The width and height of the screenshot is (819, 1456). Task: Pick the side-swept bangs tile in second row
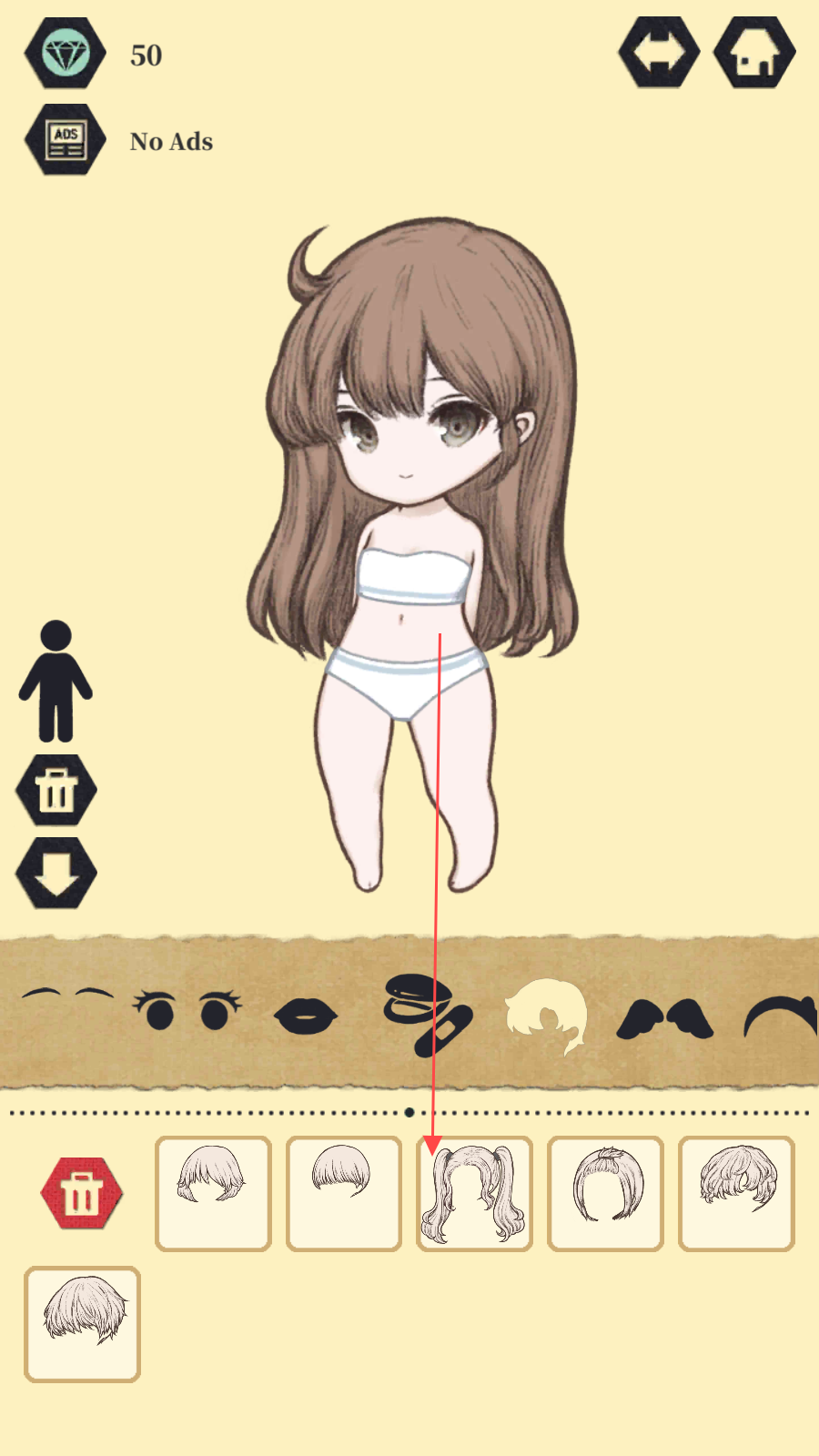83,1324
